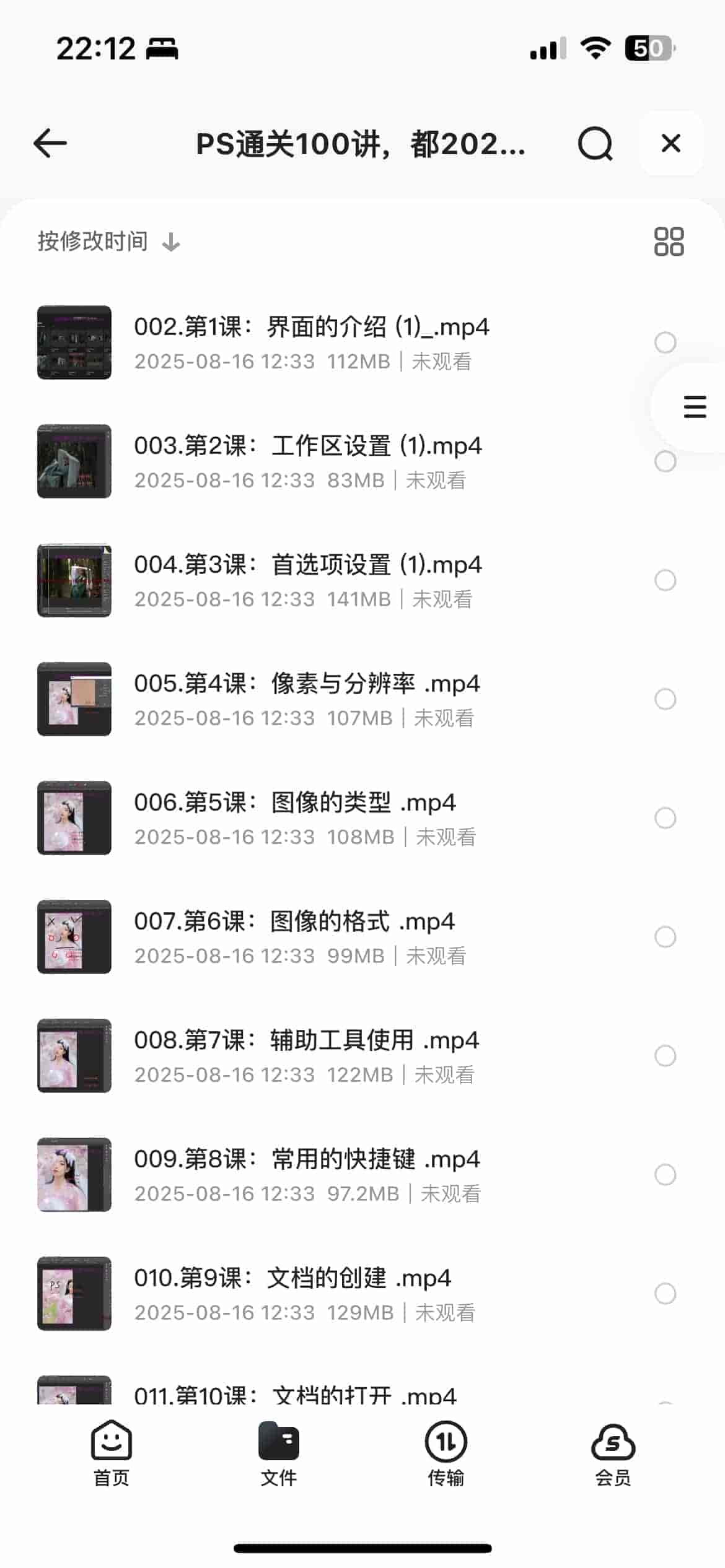
Task: Open the 按修改时间 sort dropdown
Action: pos(92,241)
